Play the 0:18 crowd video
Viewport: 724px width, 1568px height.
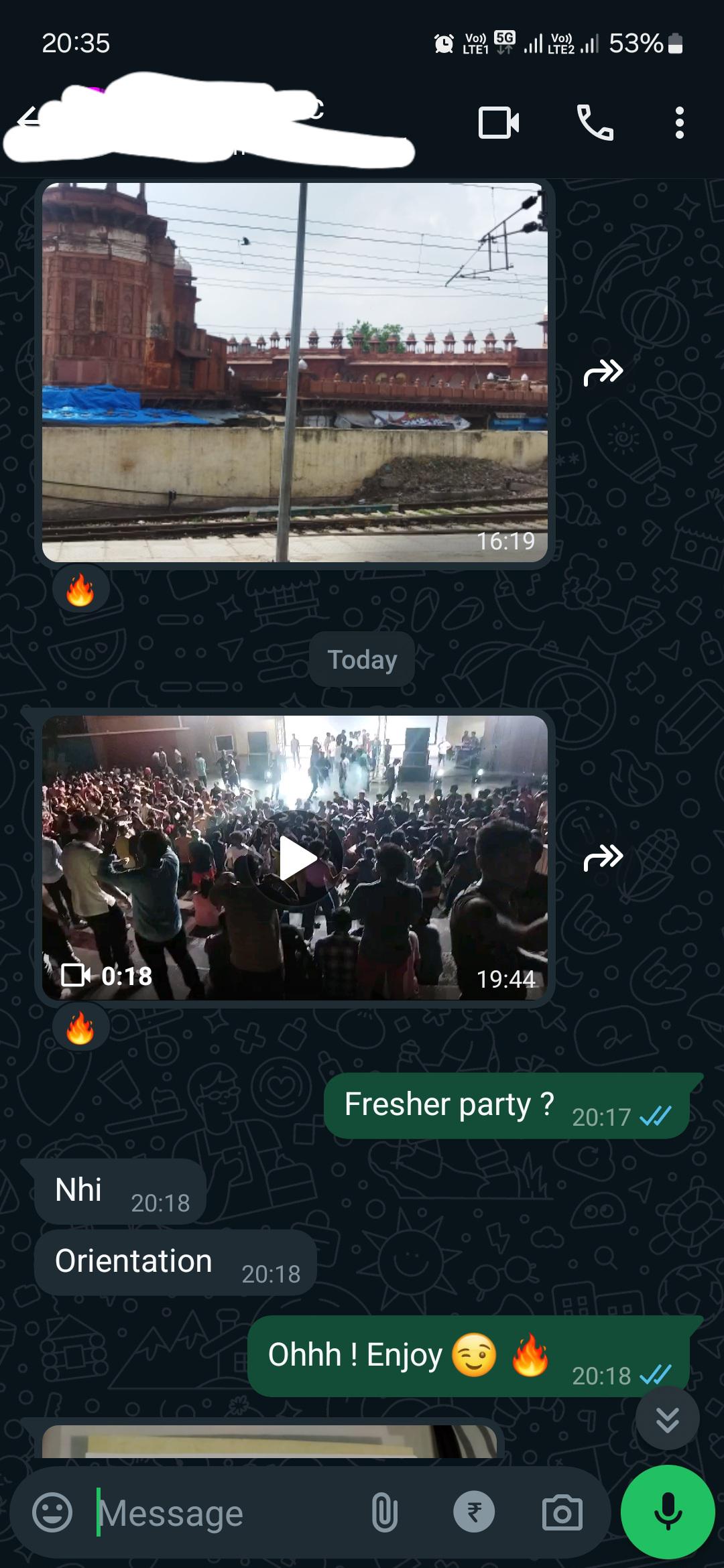(296, 858)
